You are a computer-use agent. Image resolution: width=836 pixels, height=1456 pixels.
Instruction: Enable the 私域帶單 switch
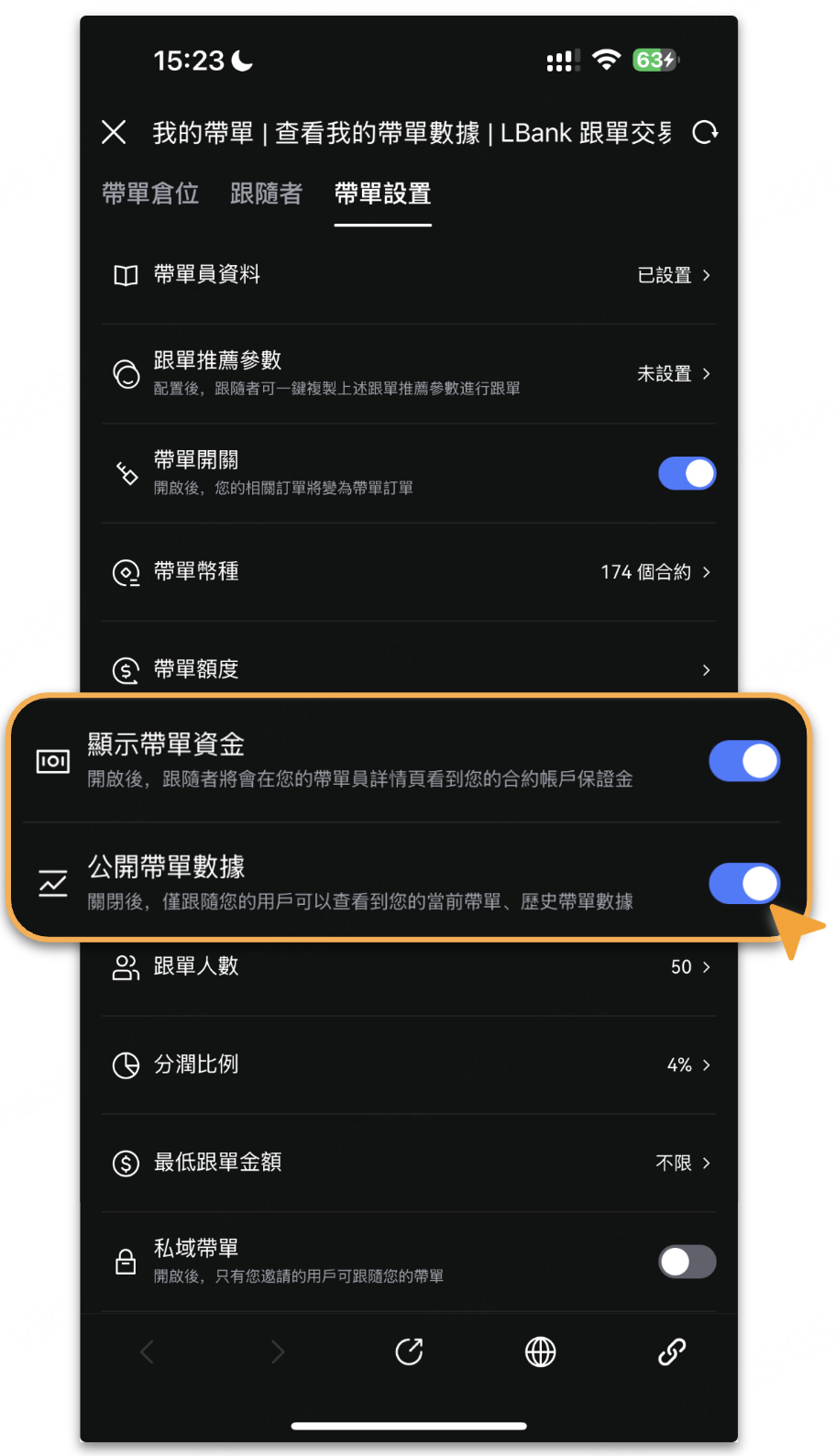coord(687,1262)
